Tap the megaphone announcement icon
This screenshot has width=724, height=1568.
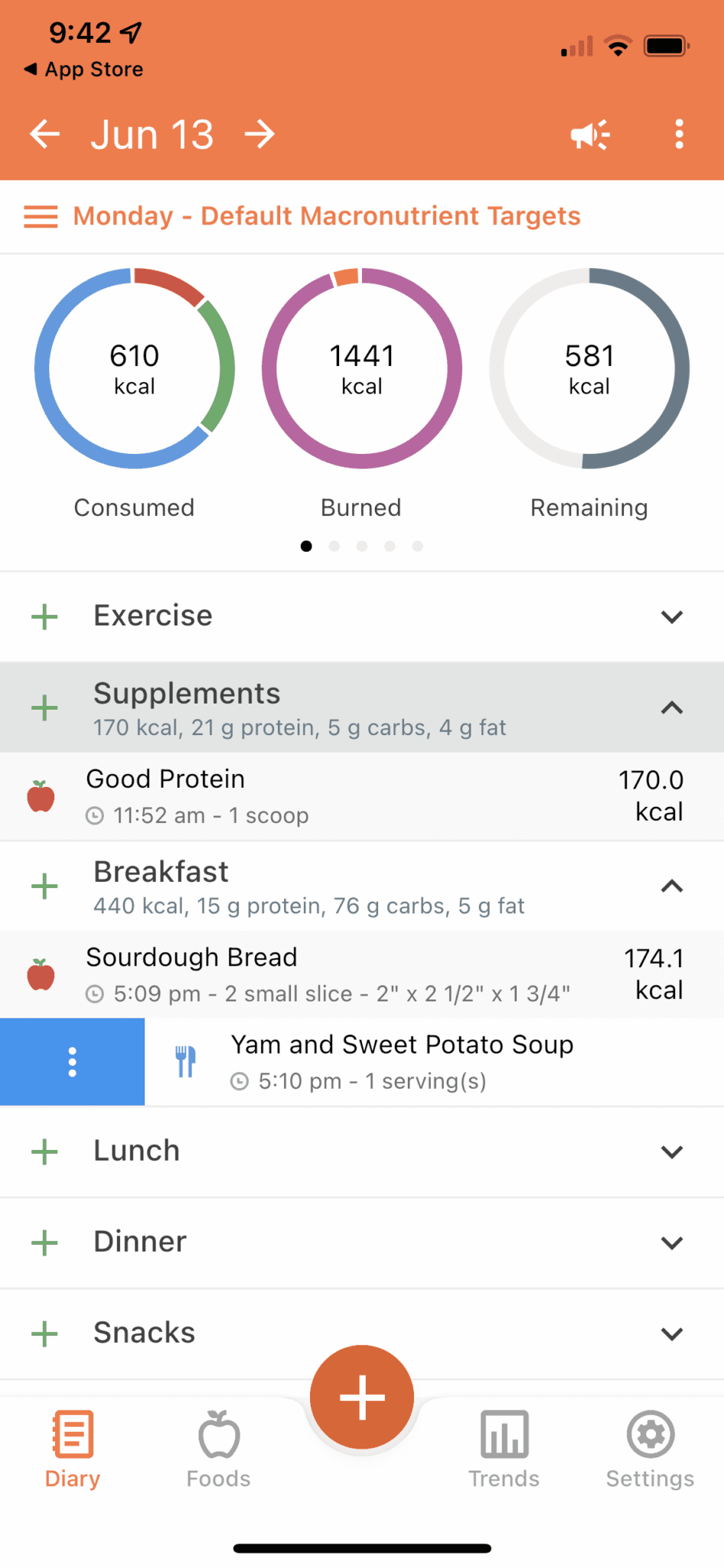(589, 134)
